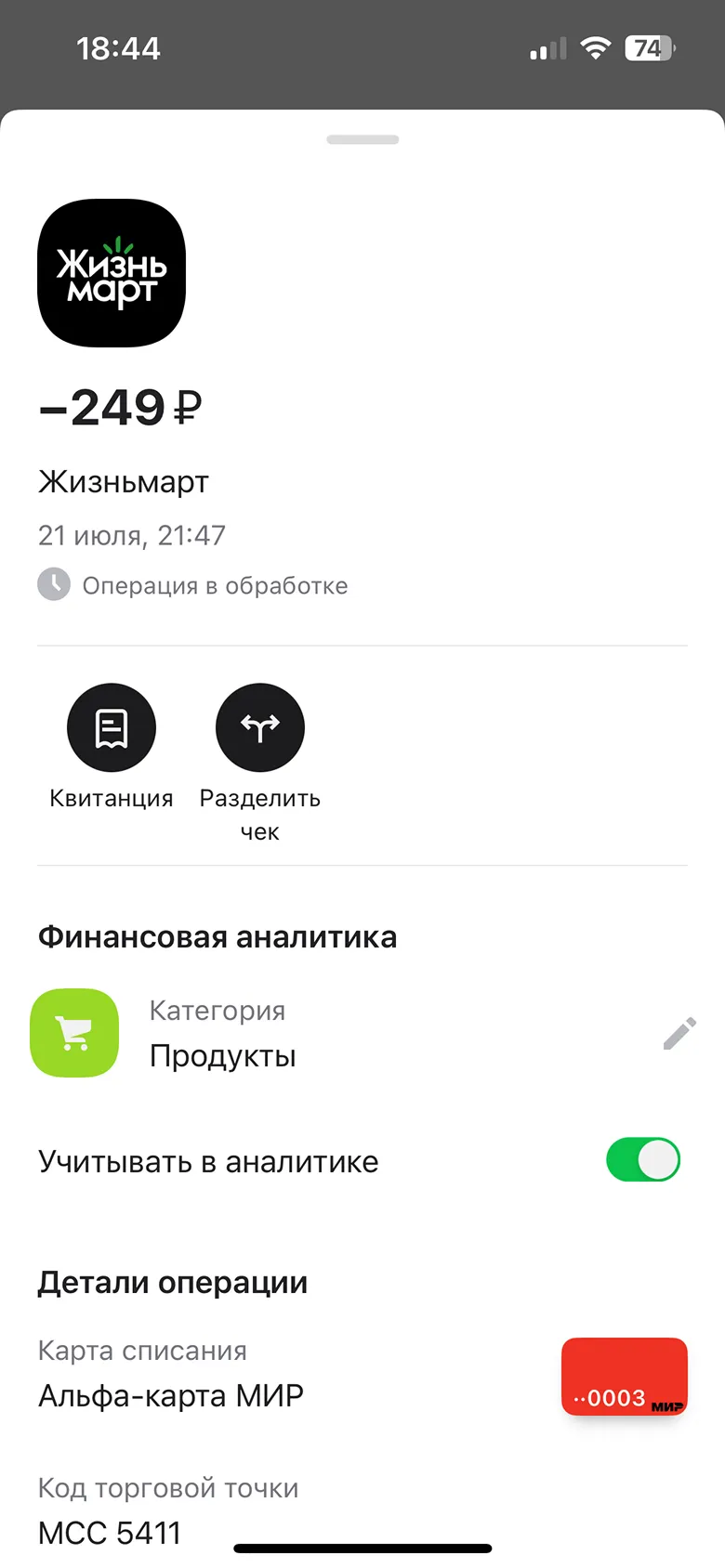725x1568 pixels.
Task: Open the Квитанция receipt
Action: coord(112,728)
